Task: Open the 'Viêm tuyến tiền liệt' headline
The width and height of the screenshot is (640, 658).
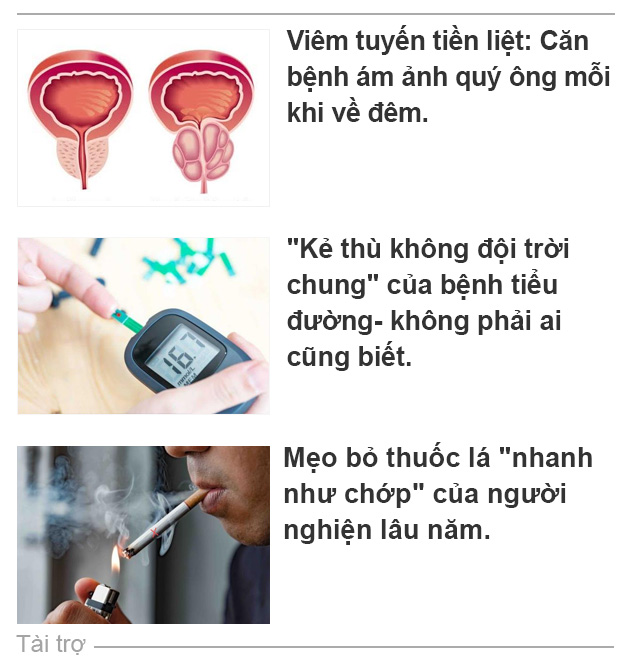Action: pos(448,77)
